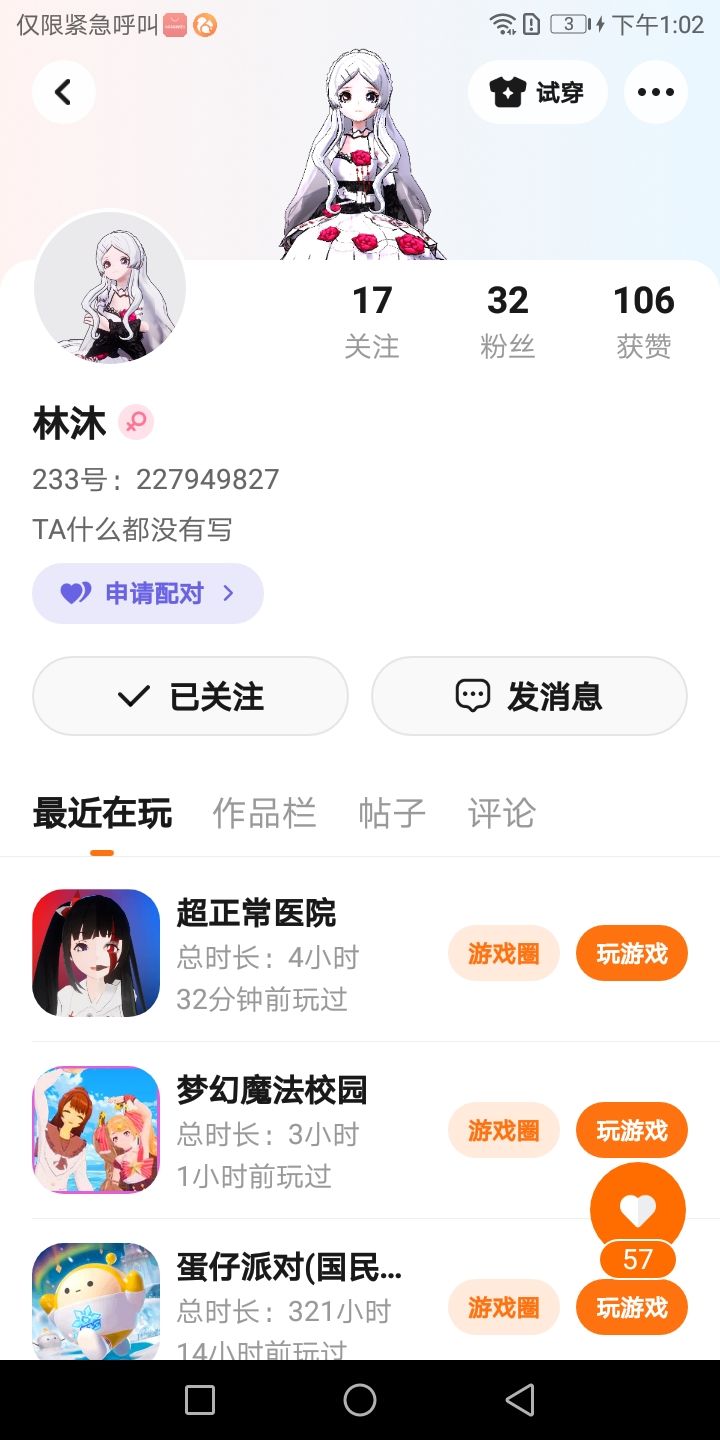Open the 粉丝 followers list
Image resolution: width=720 pixels, height=1440 pixels.
507,320
